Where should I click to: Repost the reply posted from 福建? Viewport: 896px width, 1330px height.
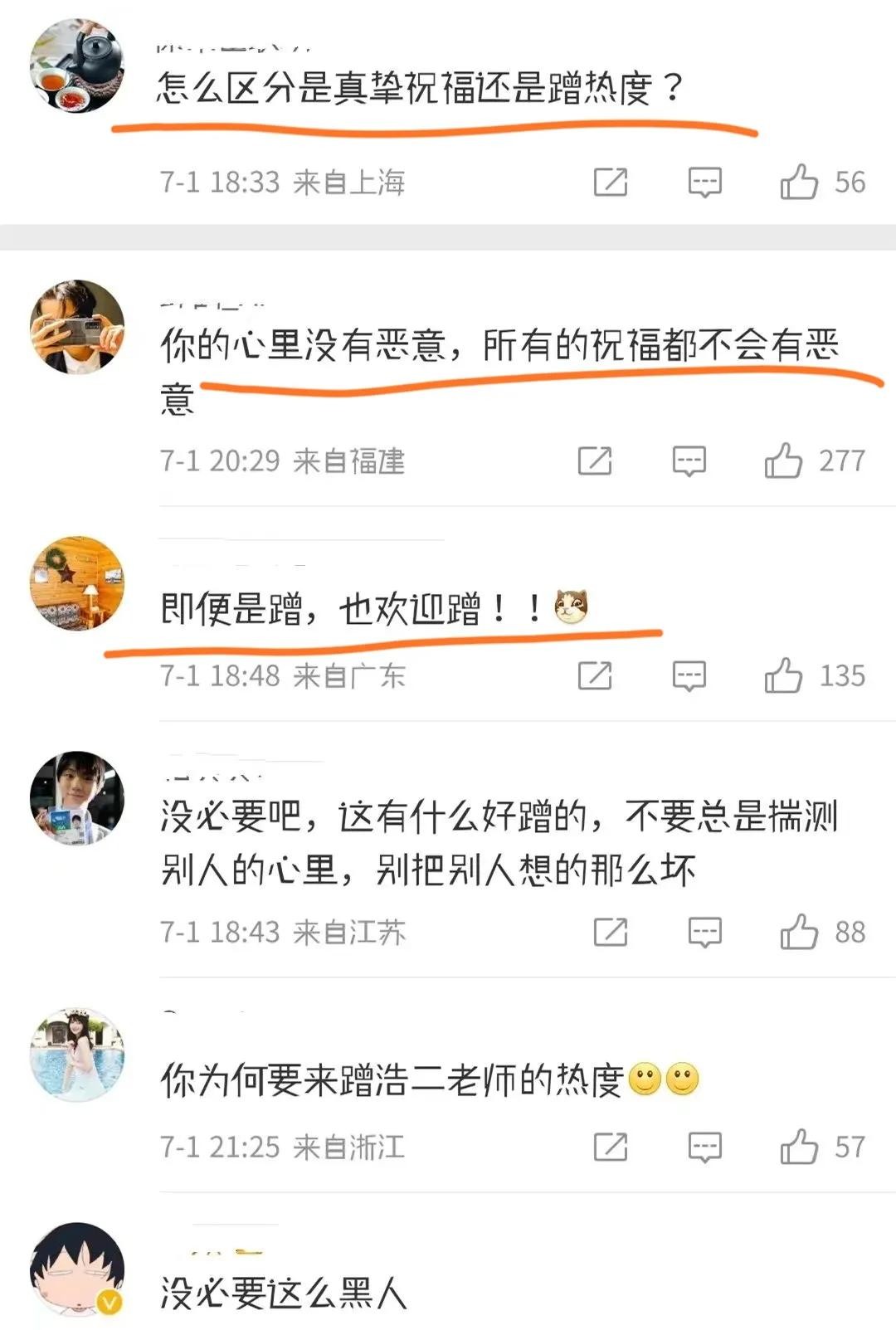pos(595,460)
